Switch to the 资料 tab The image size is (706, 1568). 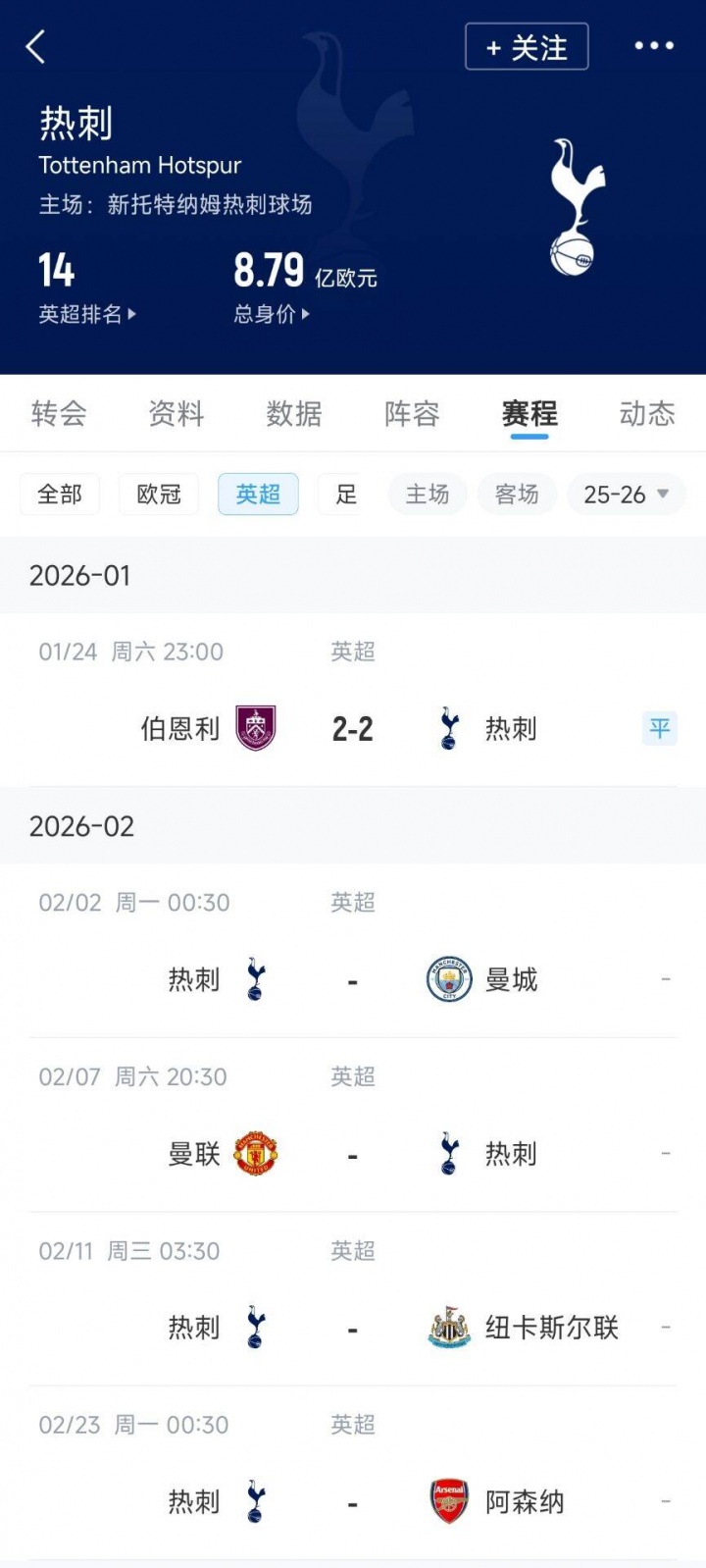tap(176, 414)
